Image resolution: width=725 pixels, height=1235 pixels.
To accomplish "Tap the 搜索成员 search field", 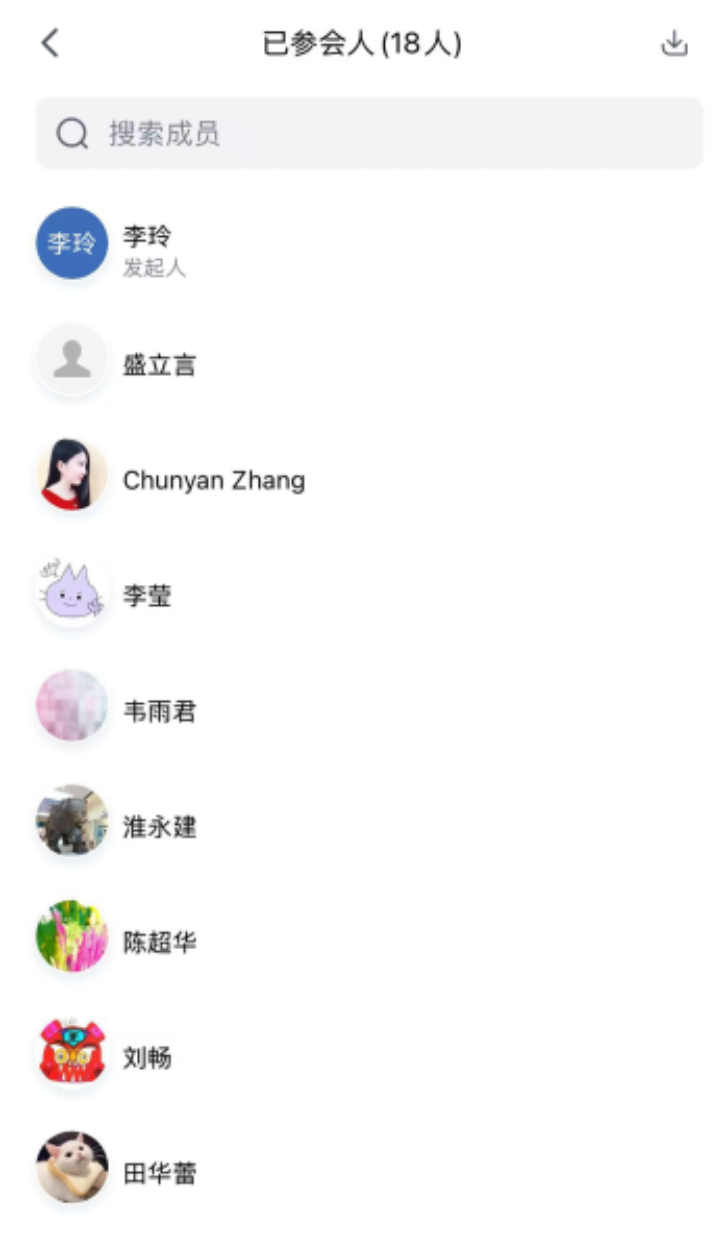I will click(x=369, y=134).
